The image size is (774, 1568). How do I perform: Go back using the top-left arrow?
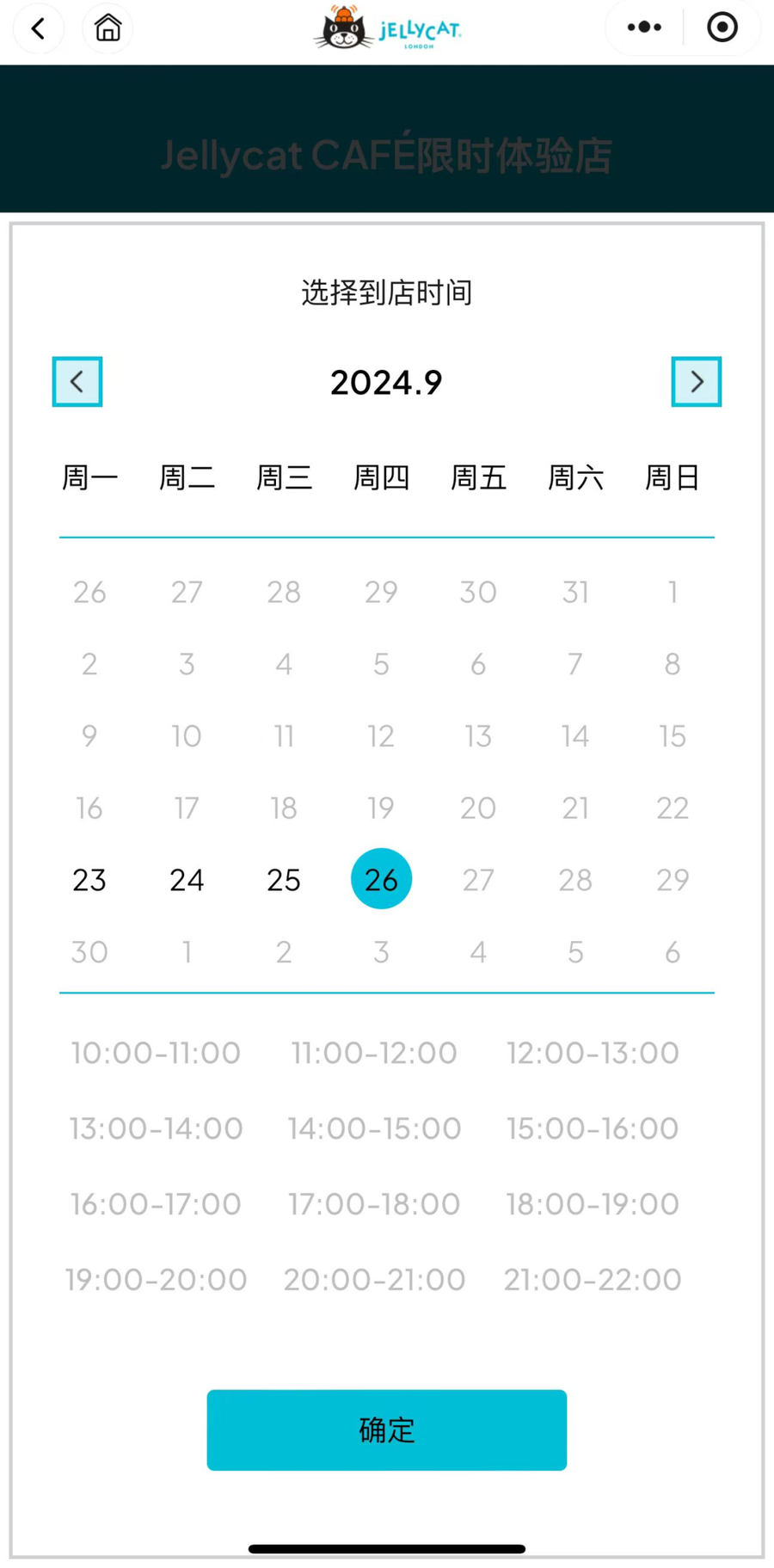[38, 28]
